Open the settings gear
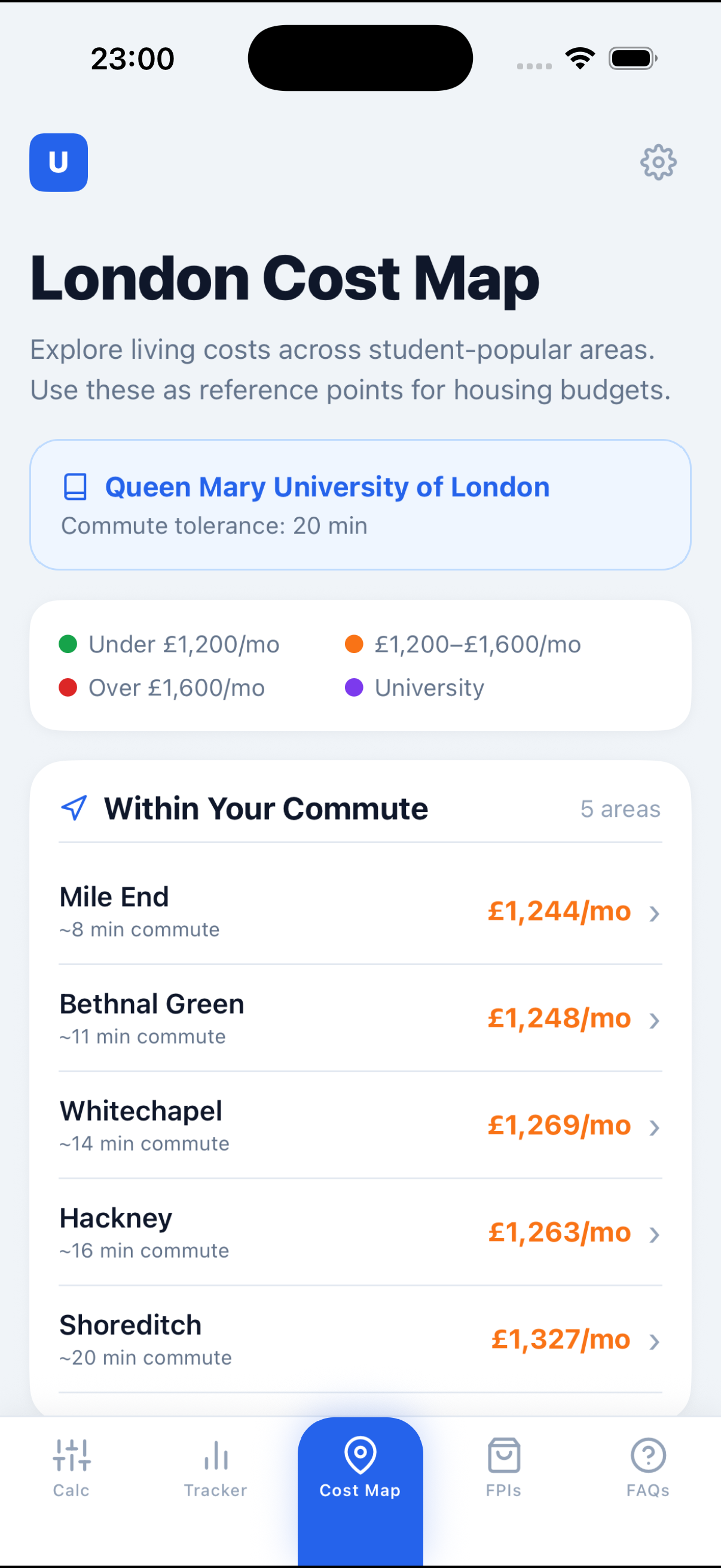Screen dimensions: 721x1568 pos(658,162)
